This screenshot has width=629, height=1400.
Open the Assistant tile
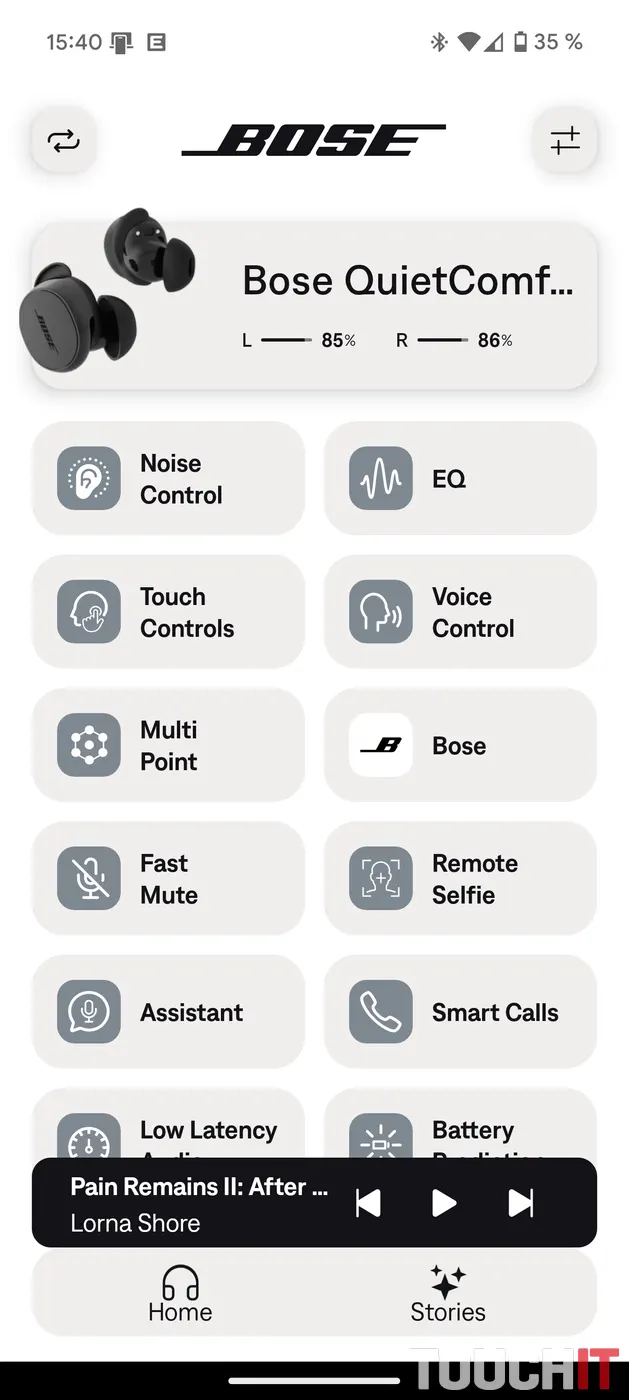pos(168,1012)
